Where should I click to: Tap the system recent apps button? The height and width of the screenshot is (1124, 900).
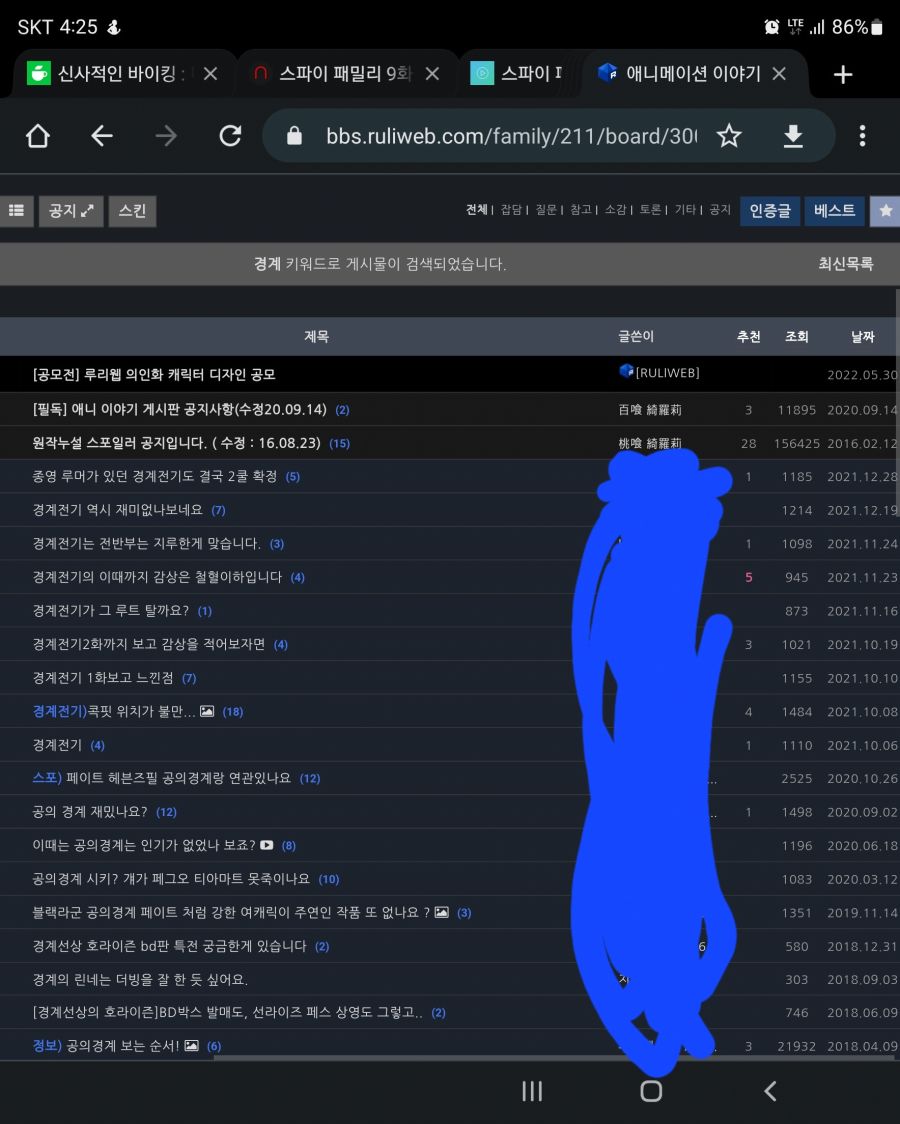tap(532, 1091)
